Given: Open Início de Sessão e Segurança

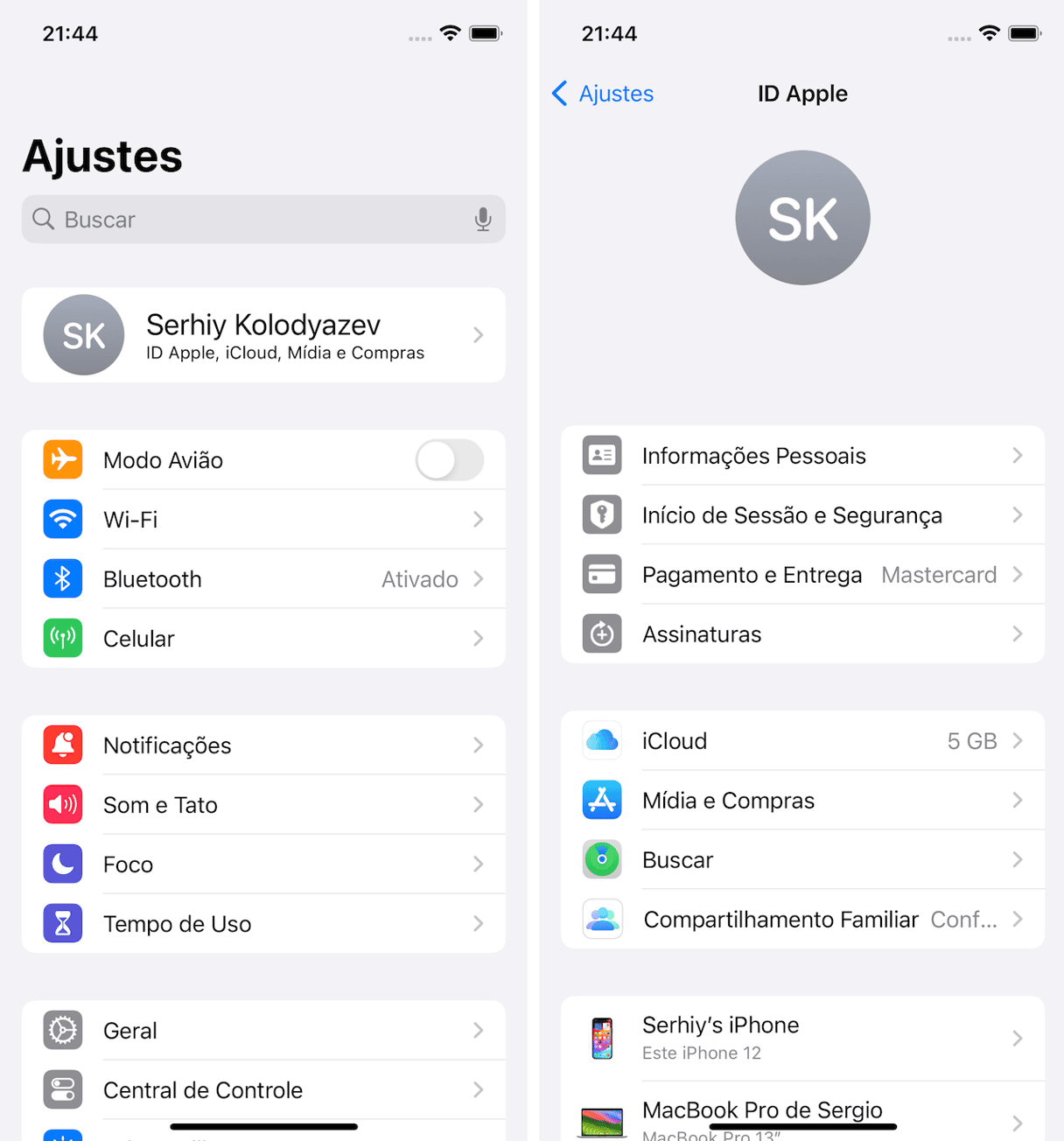Looking at the screenshot, I should coord(802,515).
